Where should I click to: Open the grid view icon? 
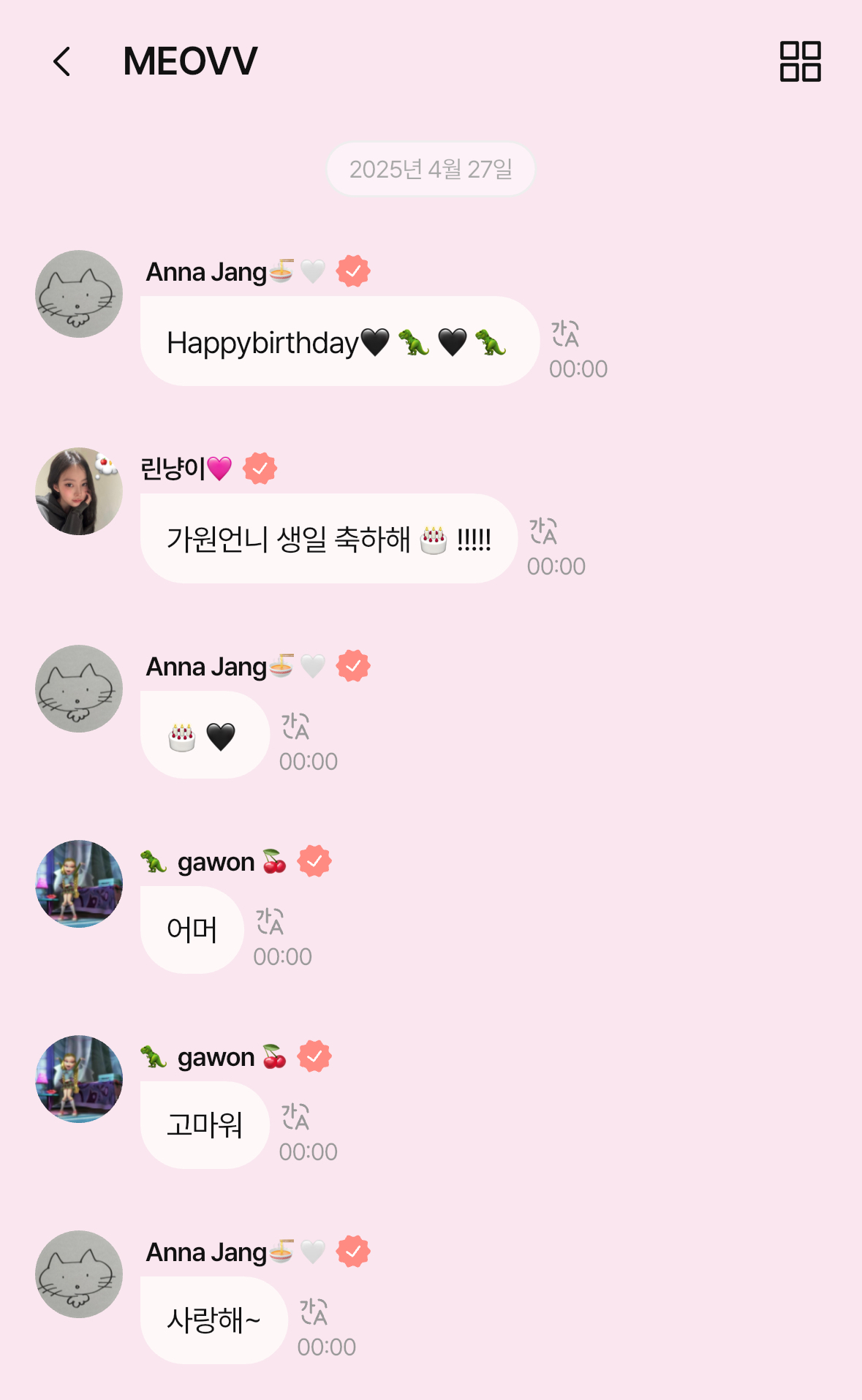pyautogui.click(x=800, y=61)
